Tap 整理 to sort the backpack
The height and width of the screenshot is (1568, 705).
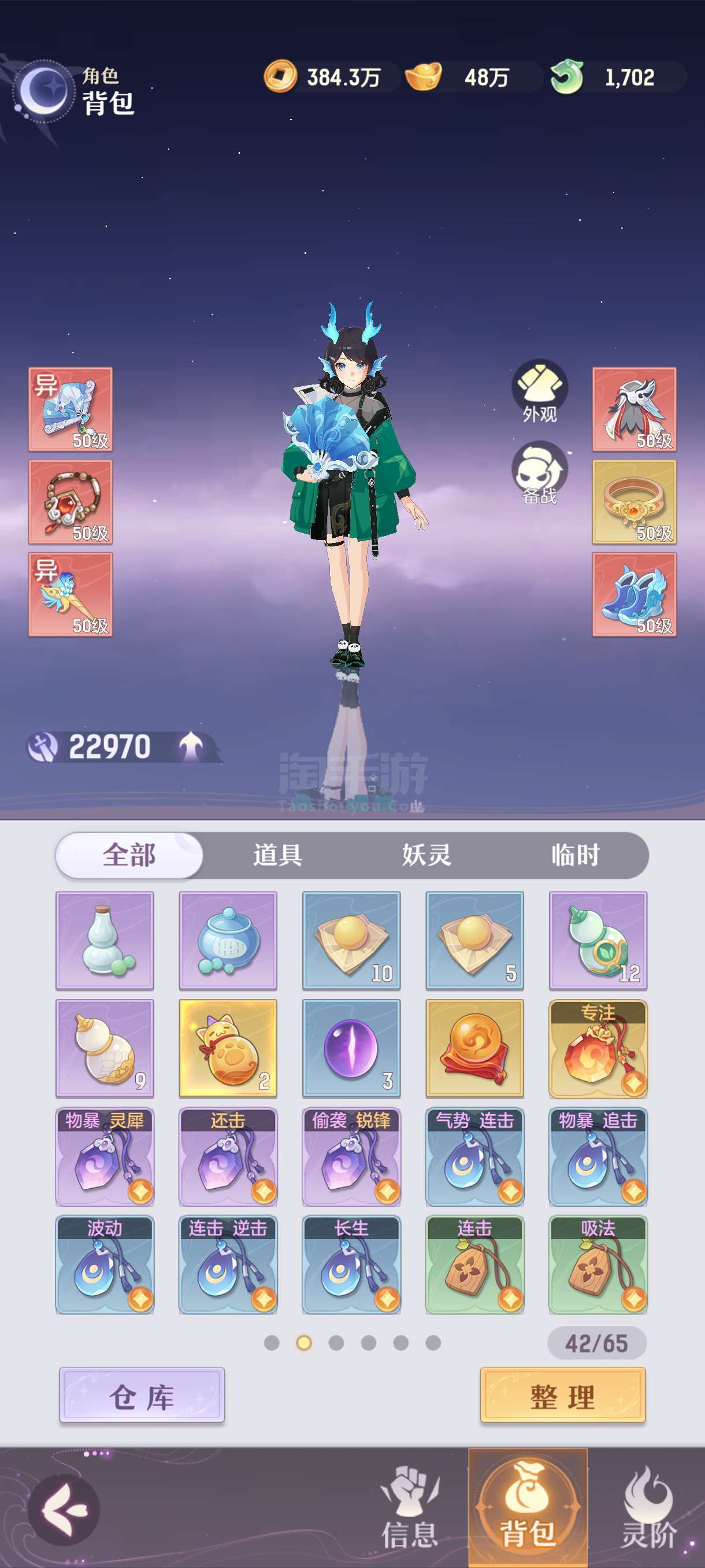click(x=563, y=1396)
